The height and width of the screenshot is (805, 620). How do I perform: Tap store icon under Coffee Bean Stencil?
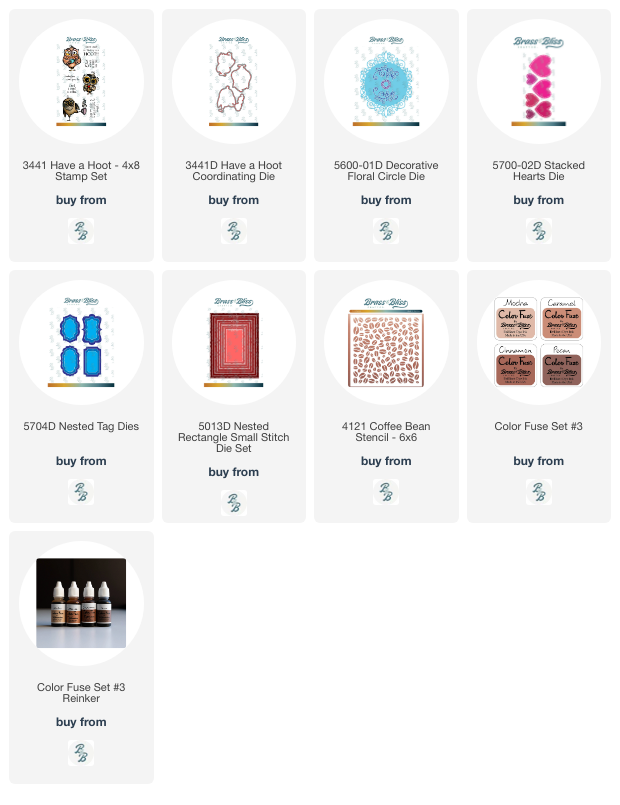[385, 492]
